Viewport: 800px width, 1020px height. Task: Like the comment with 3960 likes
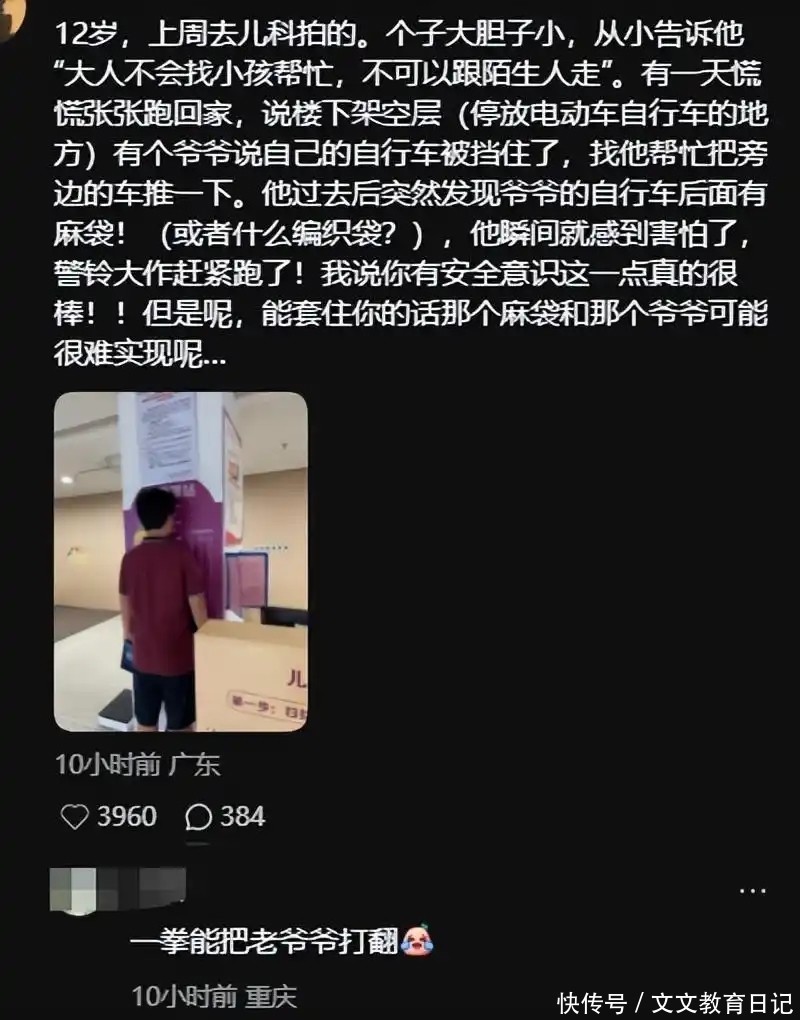(x=74, y=816)
